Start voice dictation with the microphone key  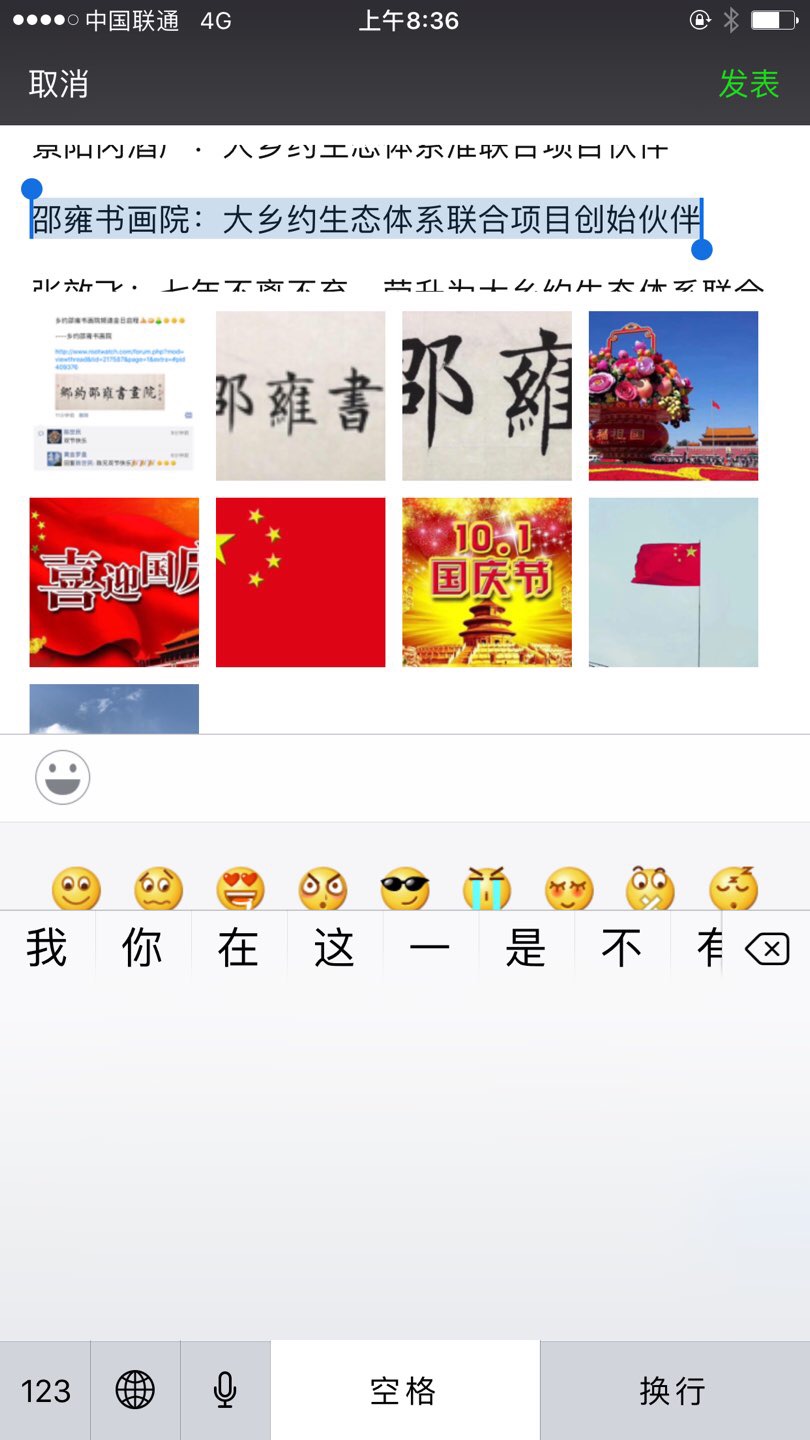[225, 1390]
